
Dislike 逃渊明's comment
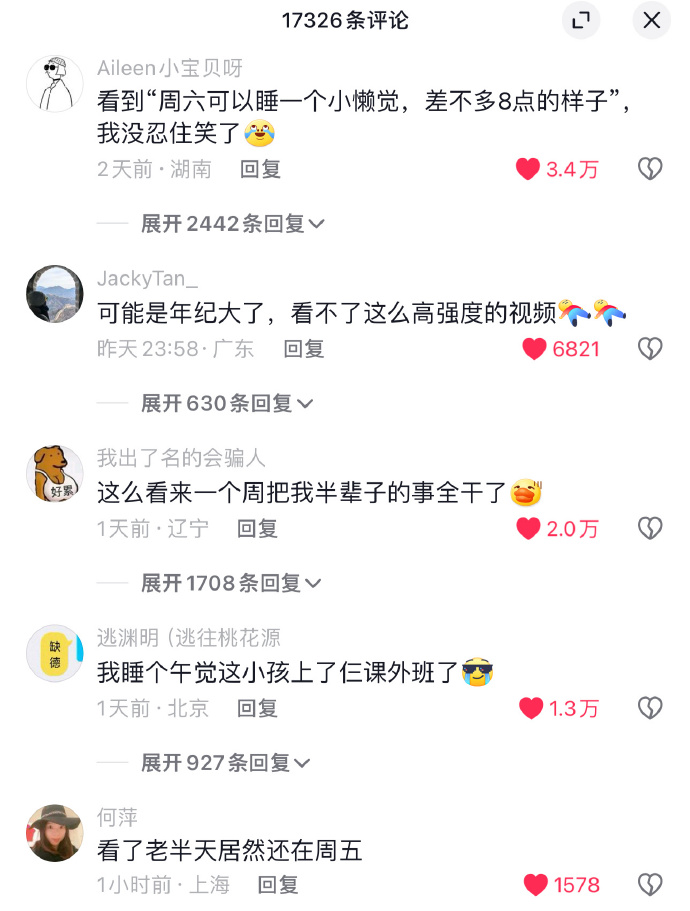650,708
